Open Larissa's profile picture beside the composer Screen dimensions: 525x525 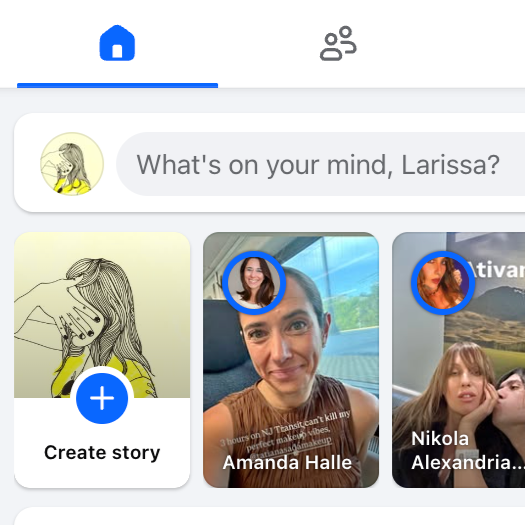(x=72, y=164)
